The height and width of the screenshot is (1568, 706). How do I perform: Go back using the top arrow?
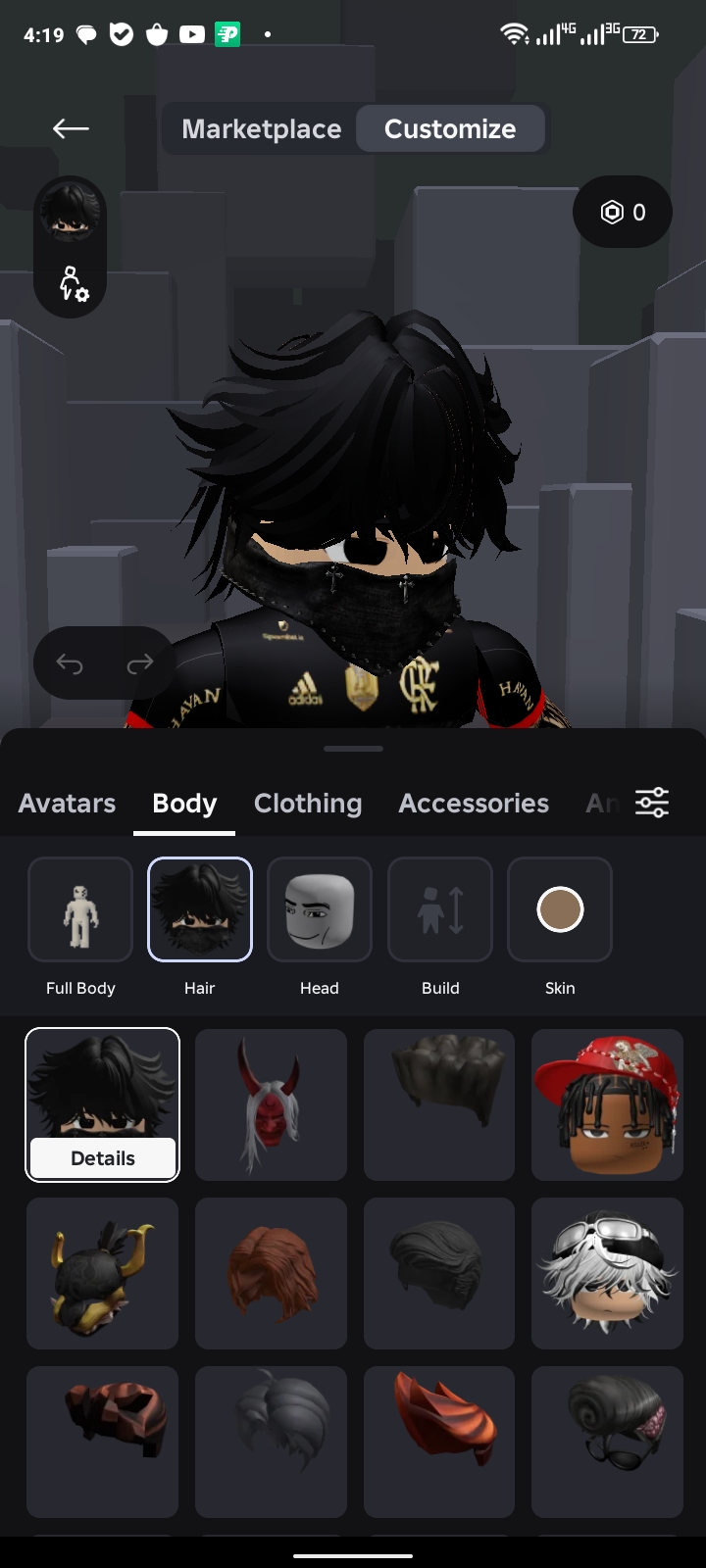coord(71,128)
